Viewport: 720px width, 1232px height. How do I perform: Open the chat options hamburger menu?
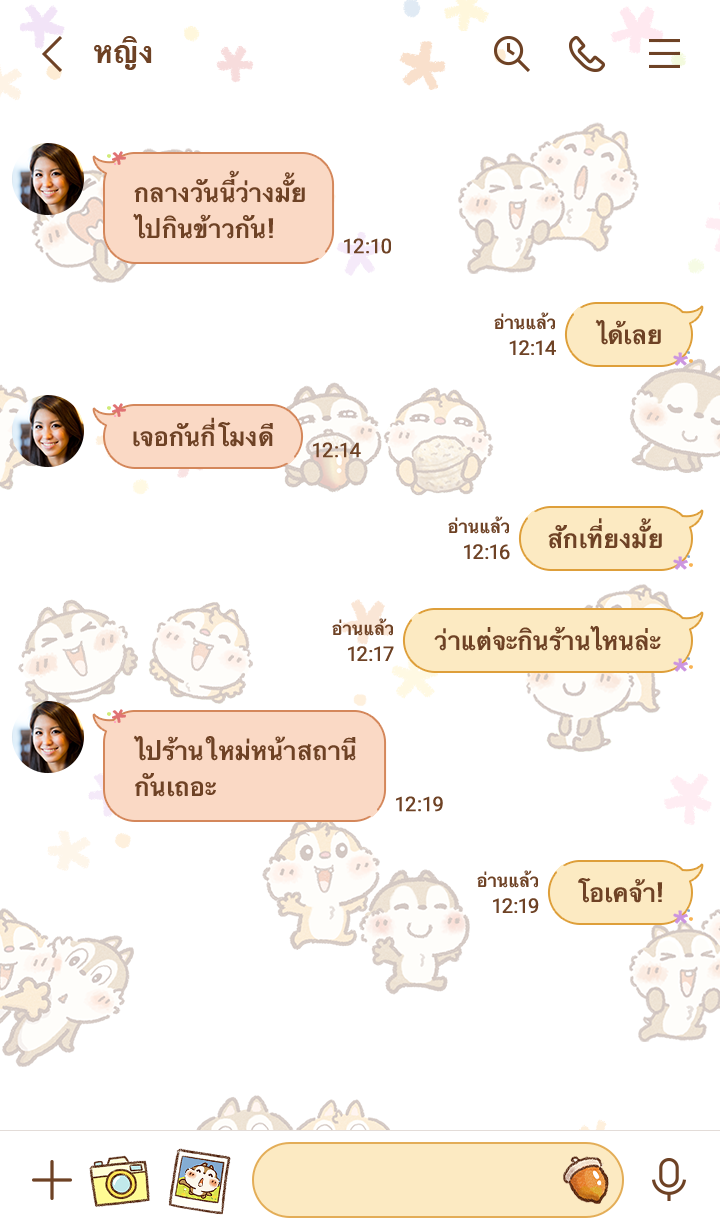664,55
